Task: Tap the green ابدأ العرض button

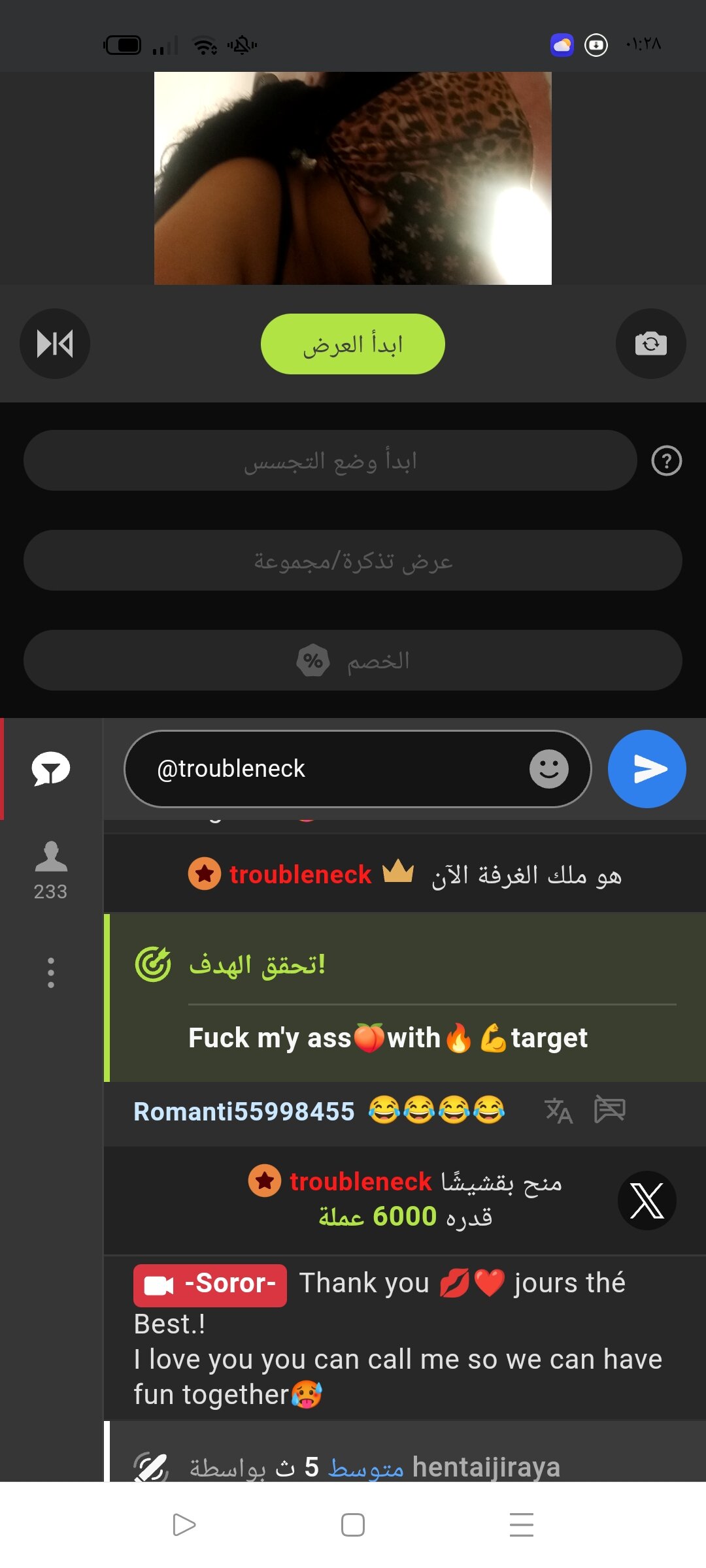Action: [352, 344]
